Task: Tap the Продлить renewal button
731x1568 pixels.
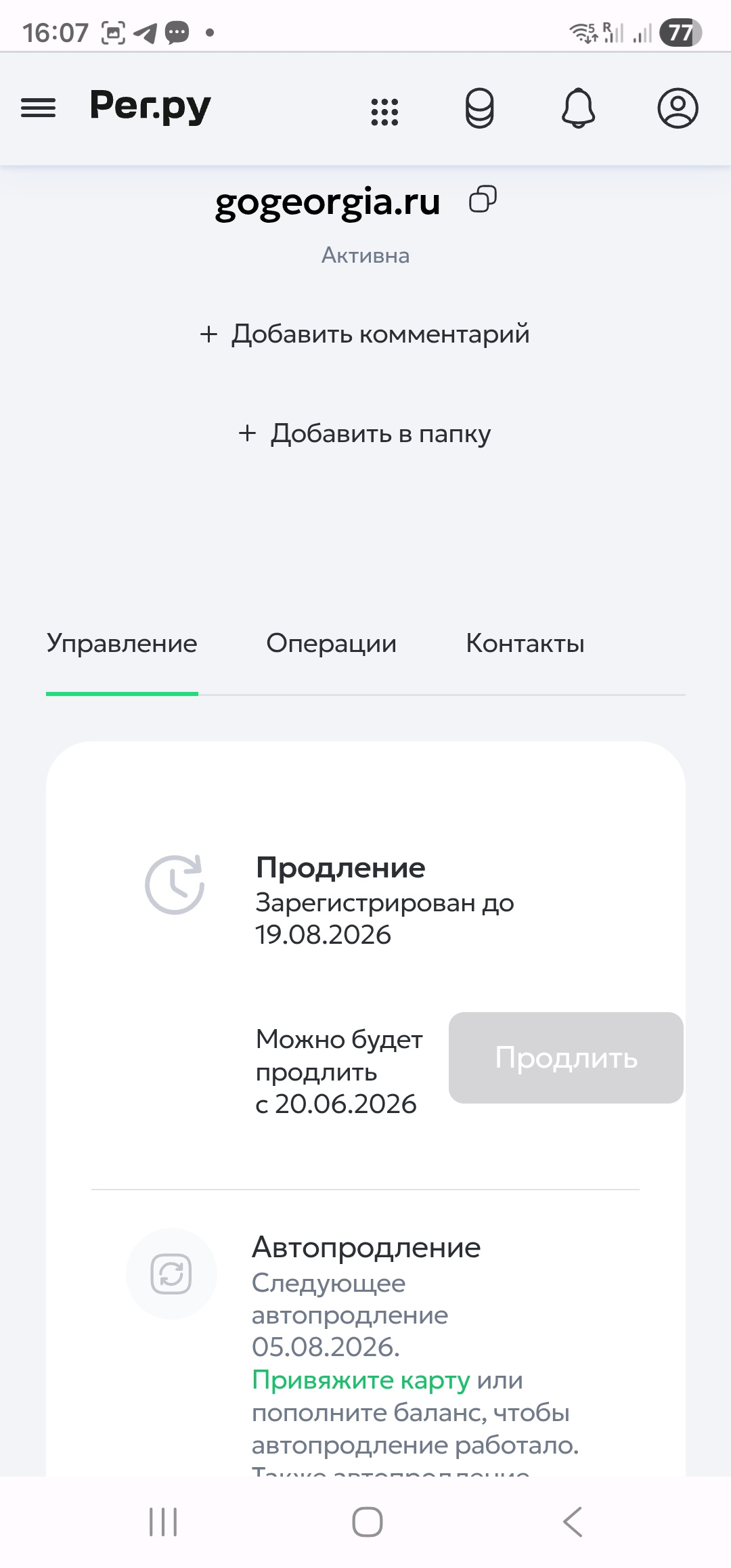Action: [x=566, y=1058]
